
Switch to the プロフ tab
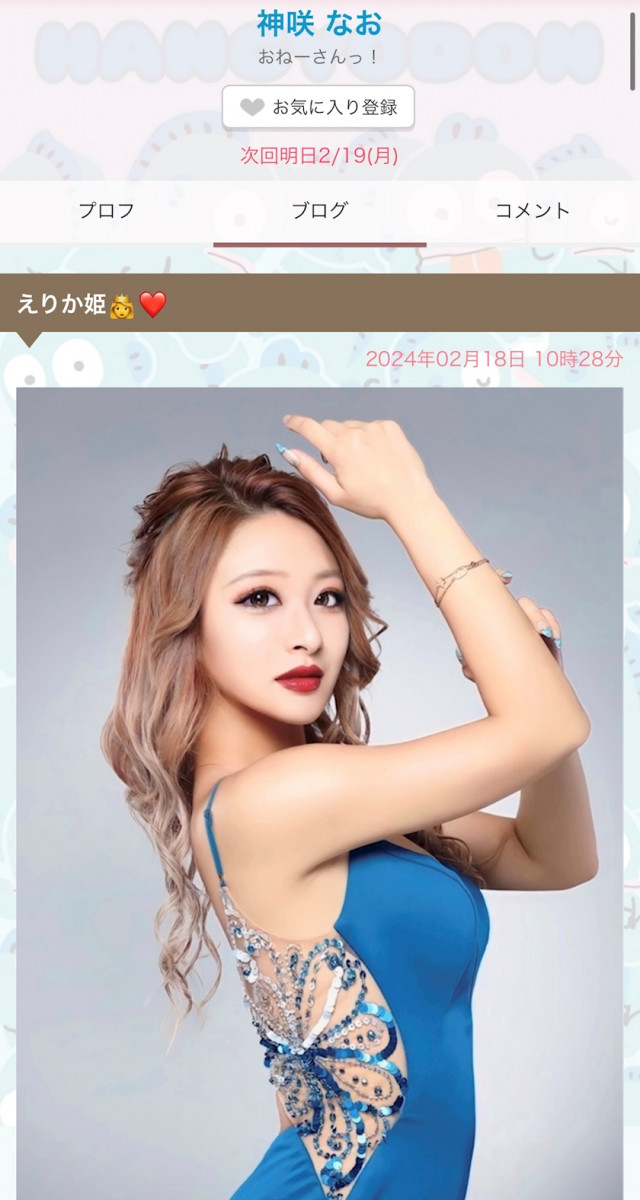pyautogui.click(x=106, y=211)
